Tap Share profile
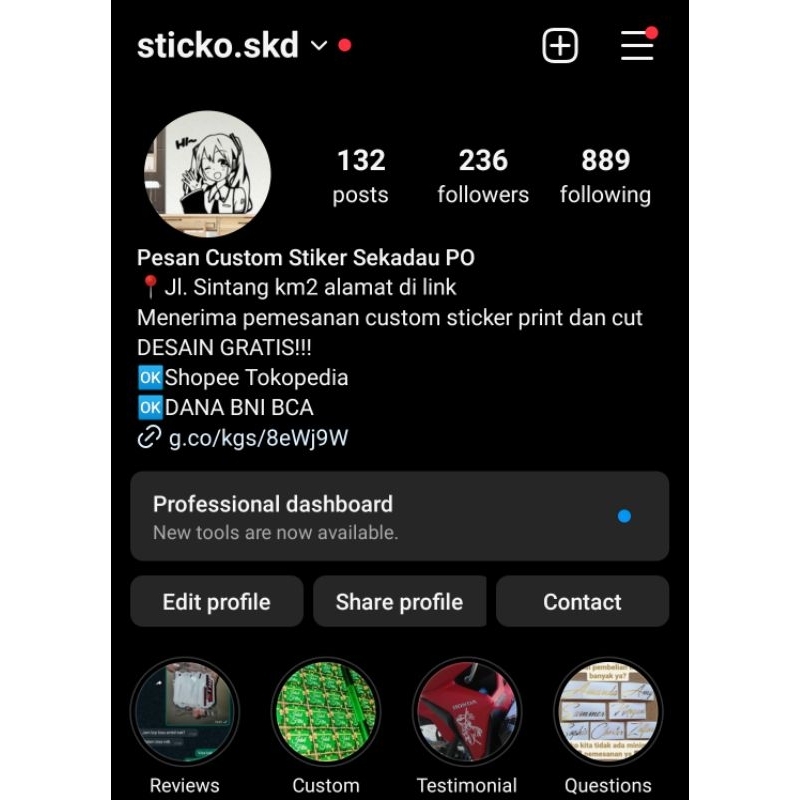This screenshot has width=800, height=800. (x=399, y=602)
